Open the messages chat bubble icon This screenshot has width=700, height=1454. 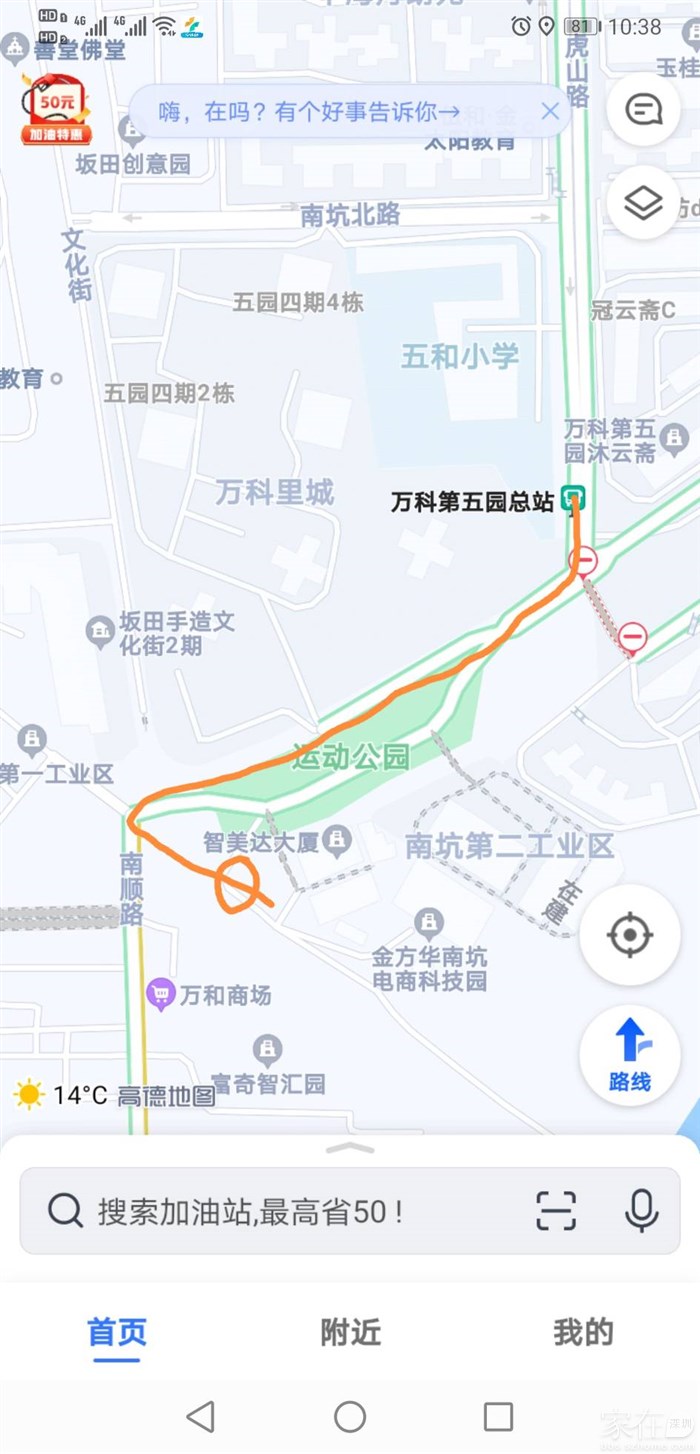pyautogui.click(x=643, y=109)
